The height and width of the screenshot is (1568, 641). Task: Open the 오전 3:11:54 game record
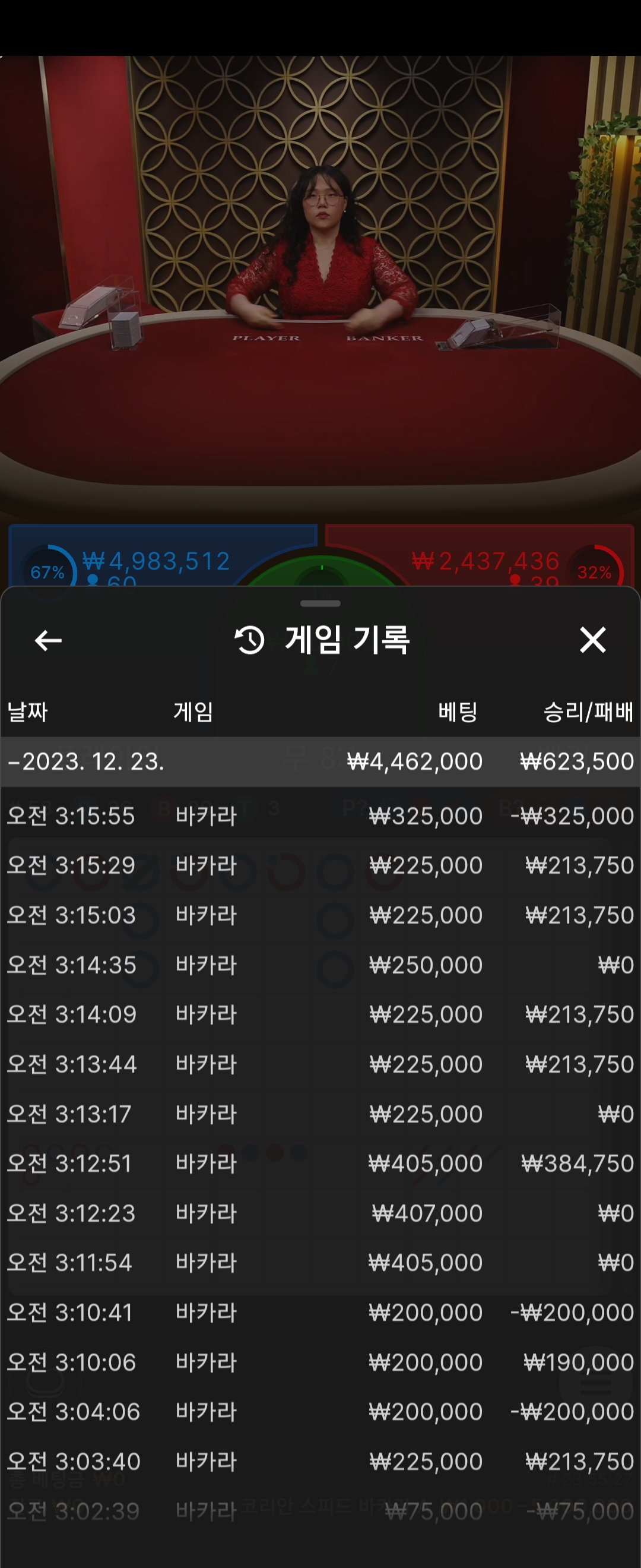[x=320, y=1263]
